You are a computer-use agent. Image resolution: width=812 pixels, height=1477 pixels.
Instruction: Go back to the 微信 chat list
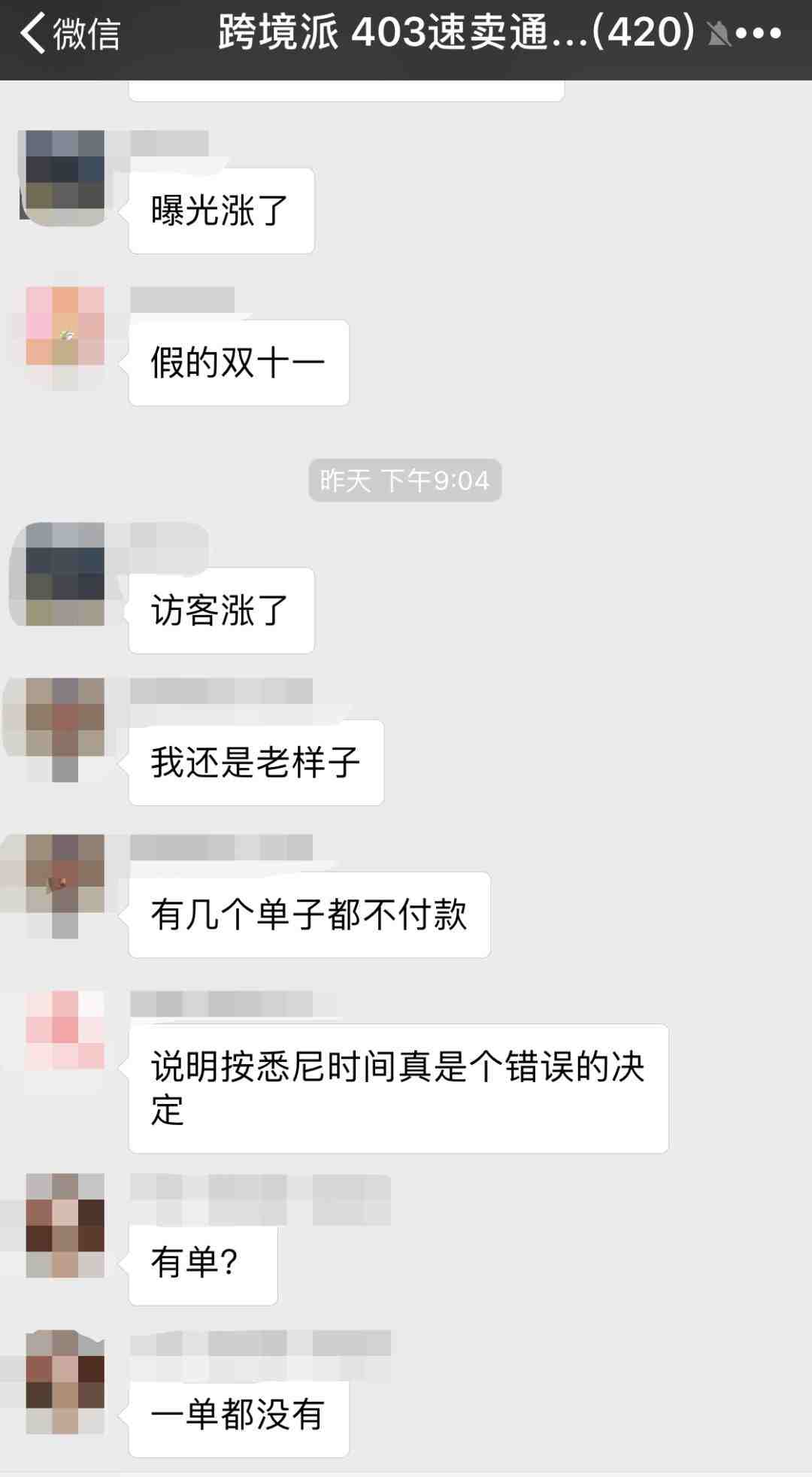coord(69,35)
